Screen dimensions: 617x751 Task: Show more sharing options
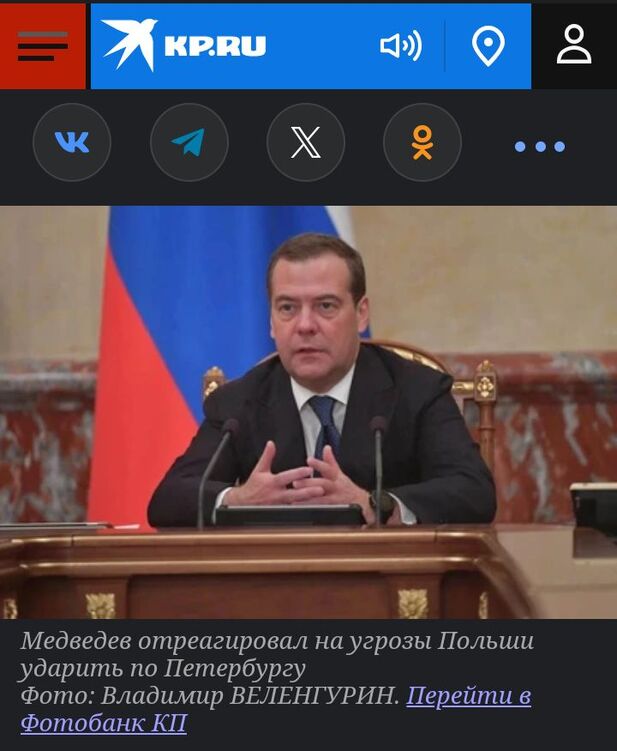(x=539, y=146)
